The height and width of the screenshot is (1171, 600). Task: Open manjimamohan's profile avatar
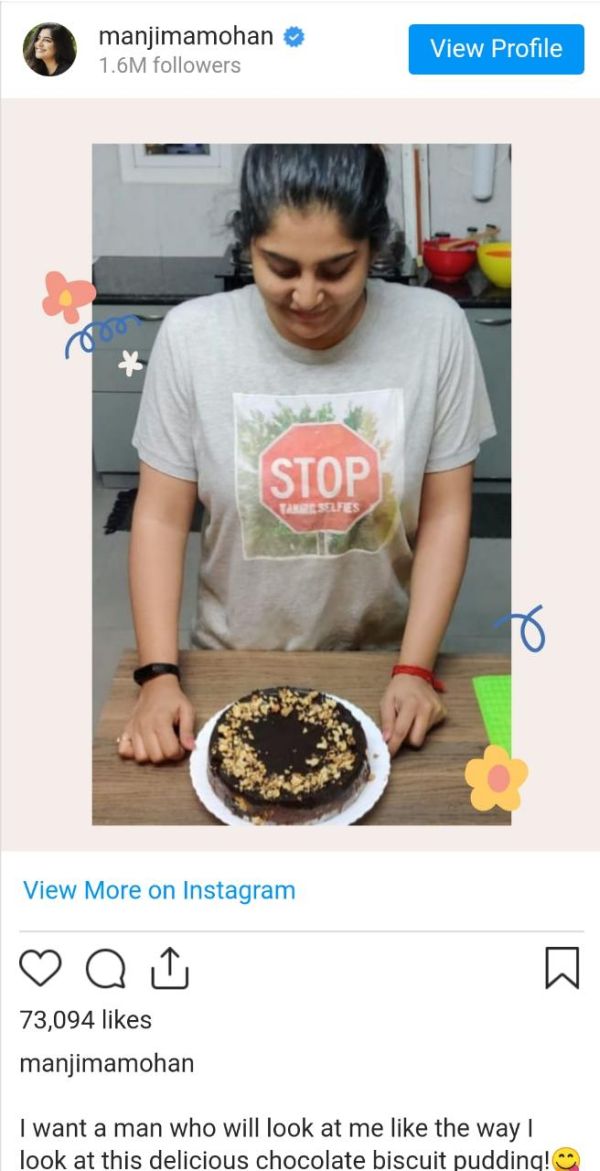(x=49, y=50)
